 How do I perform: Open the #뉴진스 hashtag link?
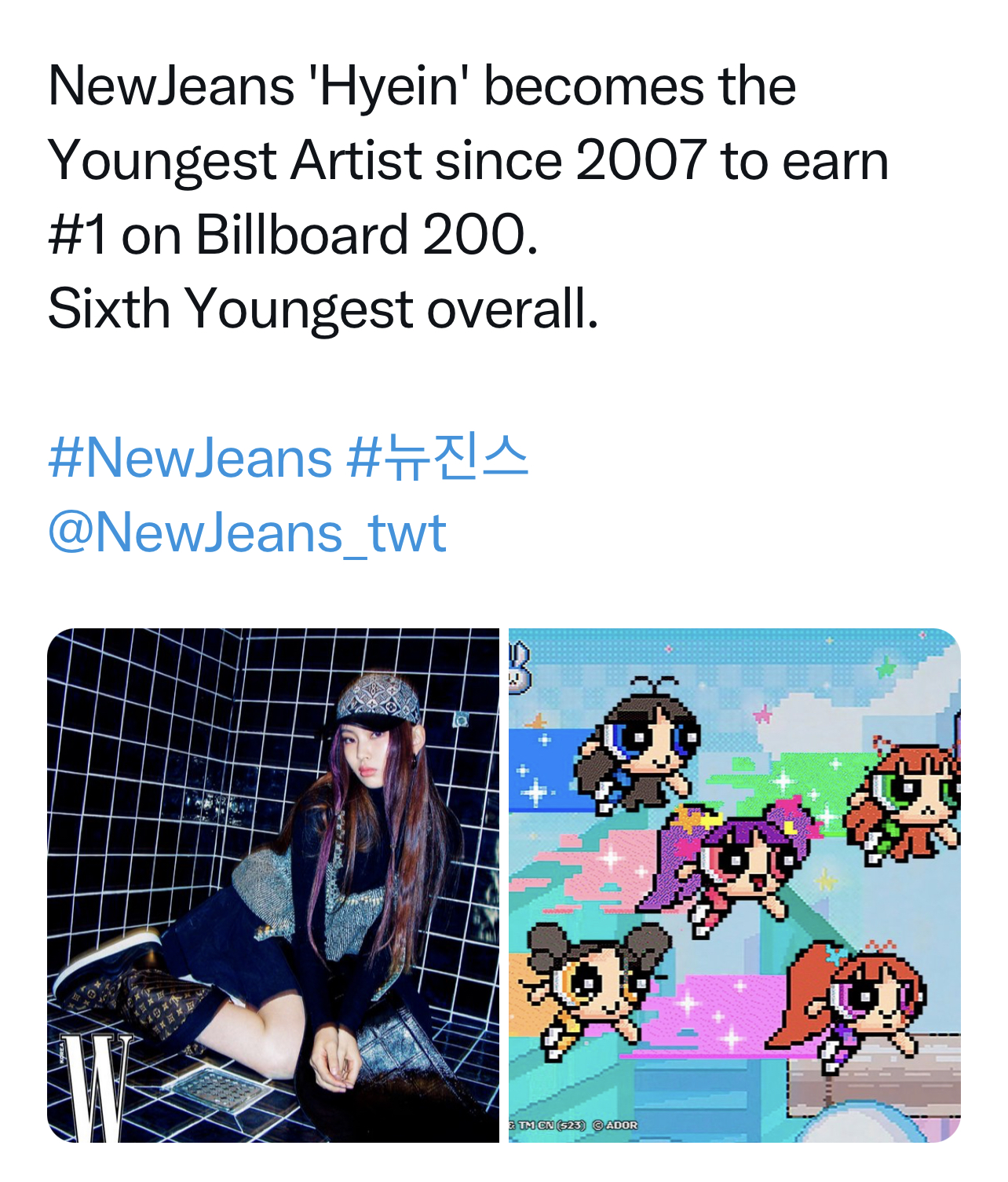click(x=436, y=458)
